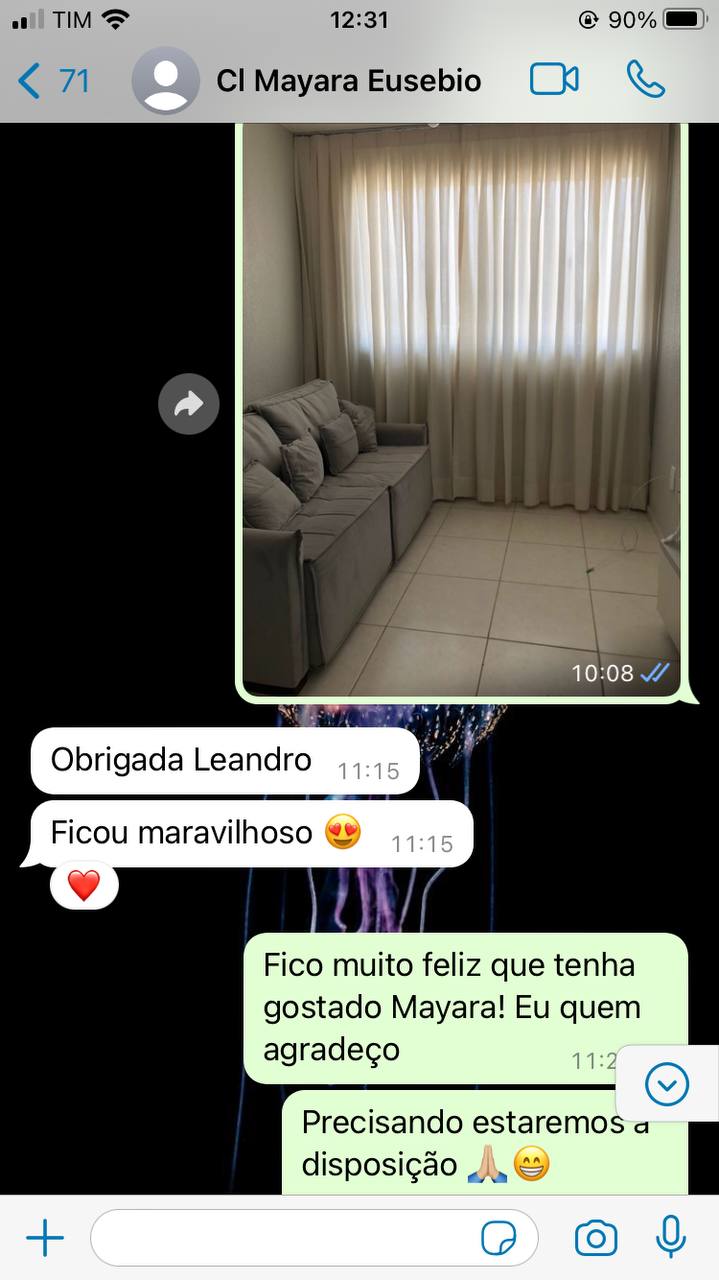Tap the heart reaction under 'Ficou maravilhoso'
Viewport: 719px width, 1280px height.
click(84, 885)
